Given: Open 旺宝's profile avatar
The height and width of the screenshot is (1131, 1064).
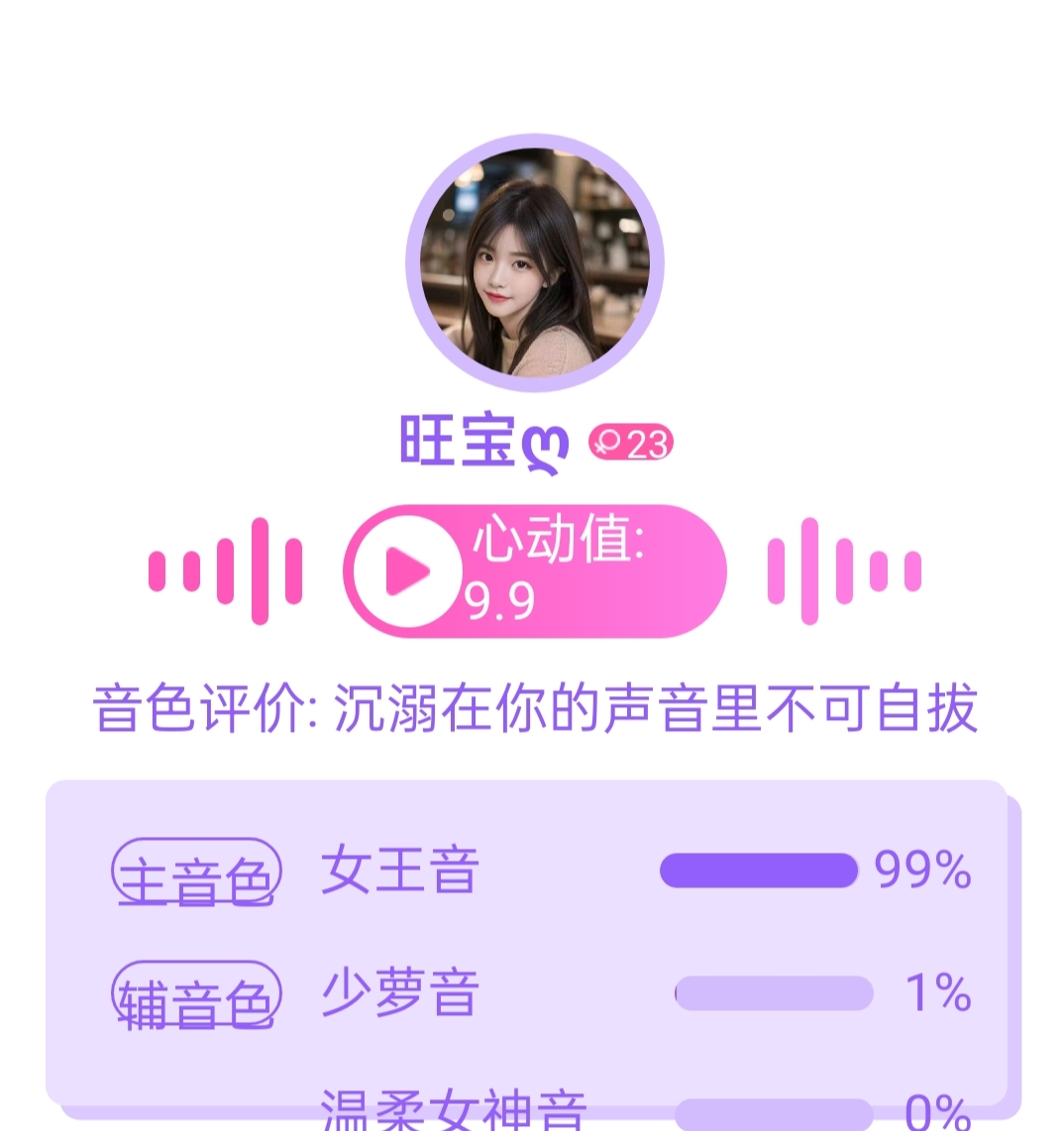Looking at the screenshot, I should click(534, 262).
